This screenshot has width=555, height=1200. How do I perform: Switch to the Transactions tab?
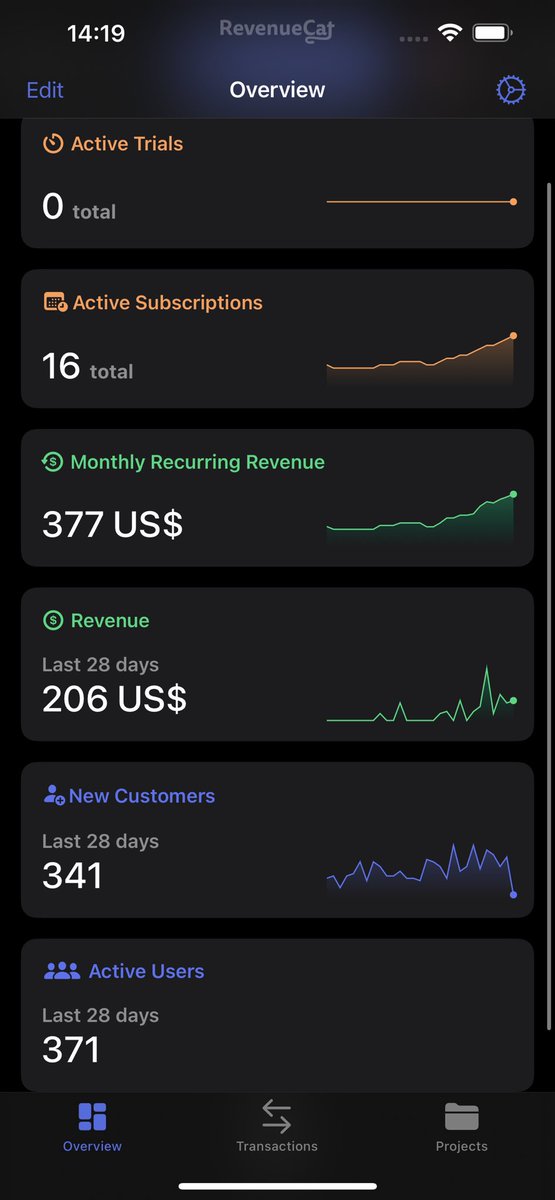point(277,1127)
